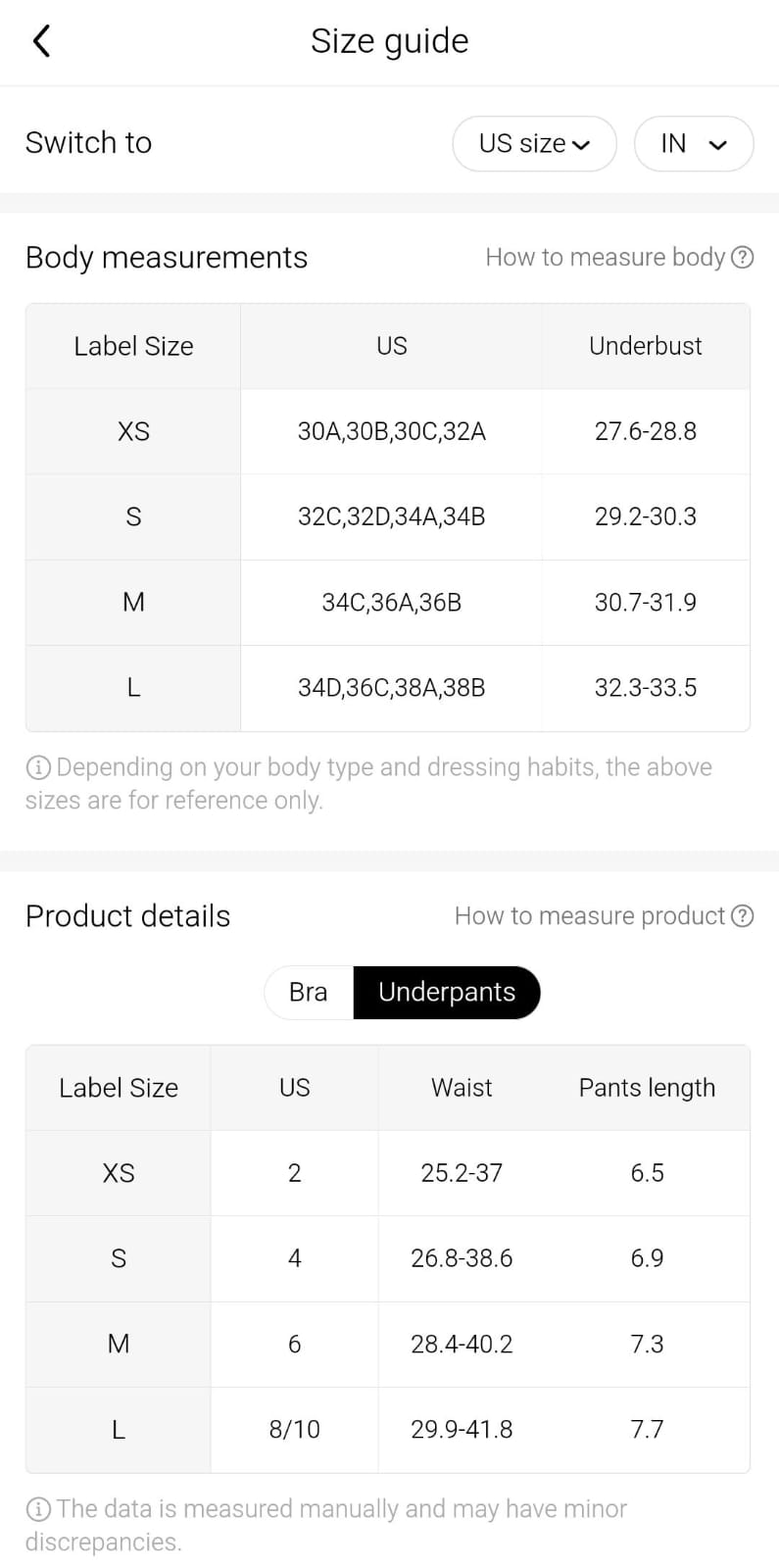
Task: Tap the info icon beside the measurement disclaimer
Action: (37, 1509)
